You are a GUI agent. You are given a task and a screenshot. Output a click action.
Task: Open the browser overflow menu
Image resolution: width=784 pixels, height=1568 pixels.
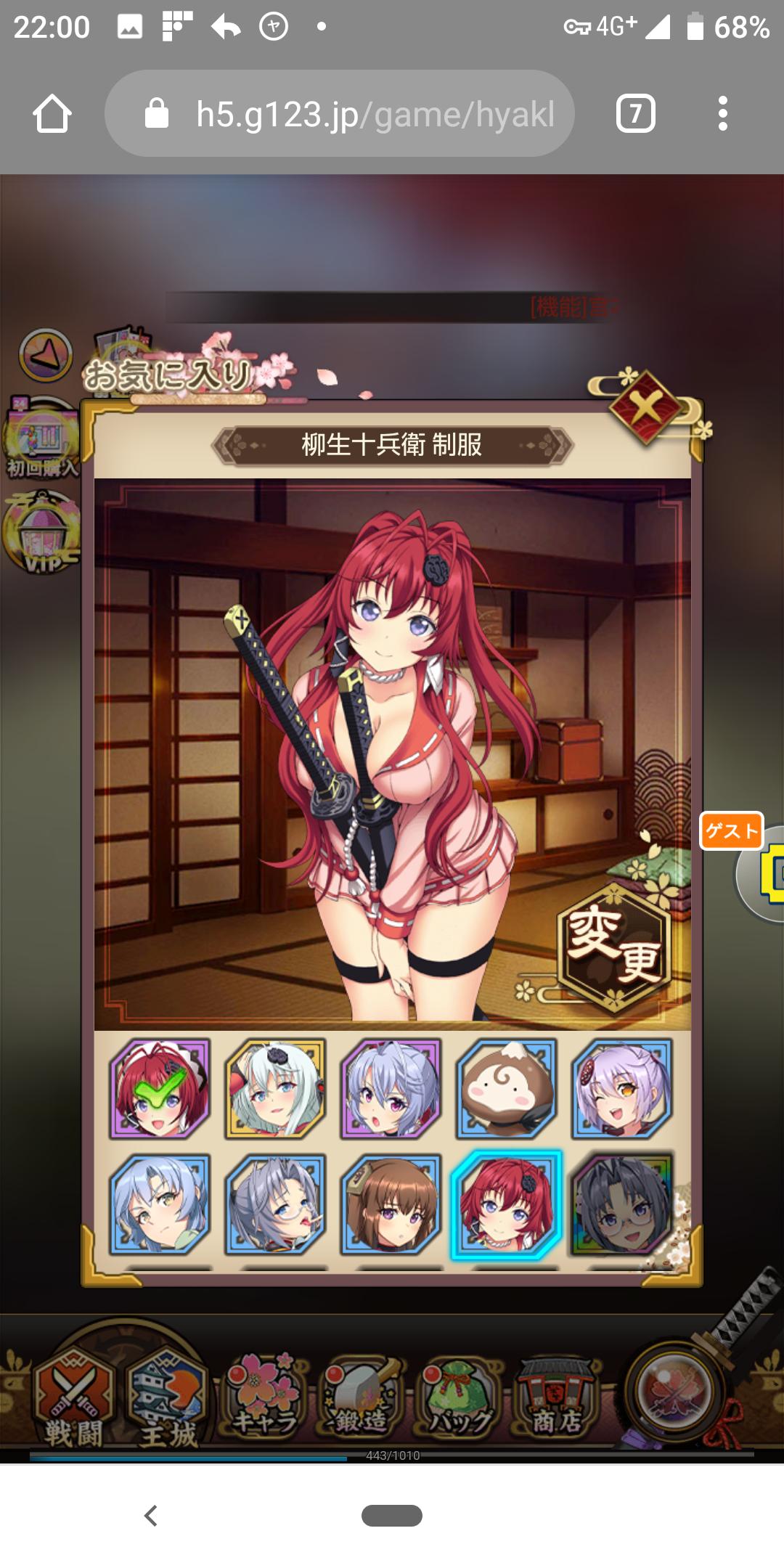tap(722, 114)
